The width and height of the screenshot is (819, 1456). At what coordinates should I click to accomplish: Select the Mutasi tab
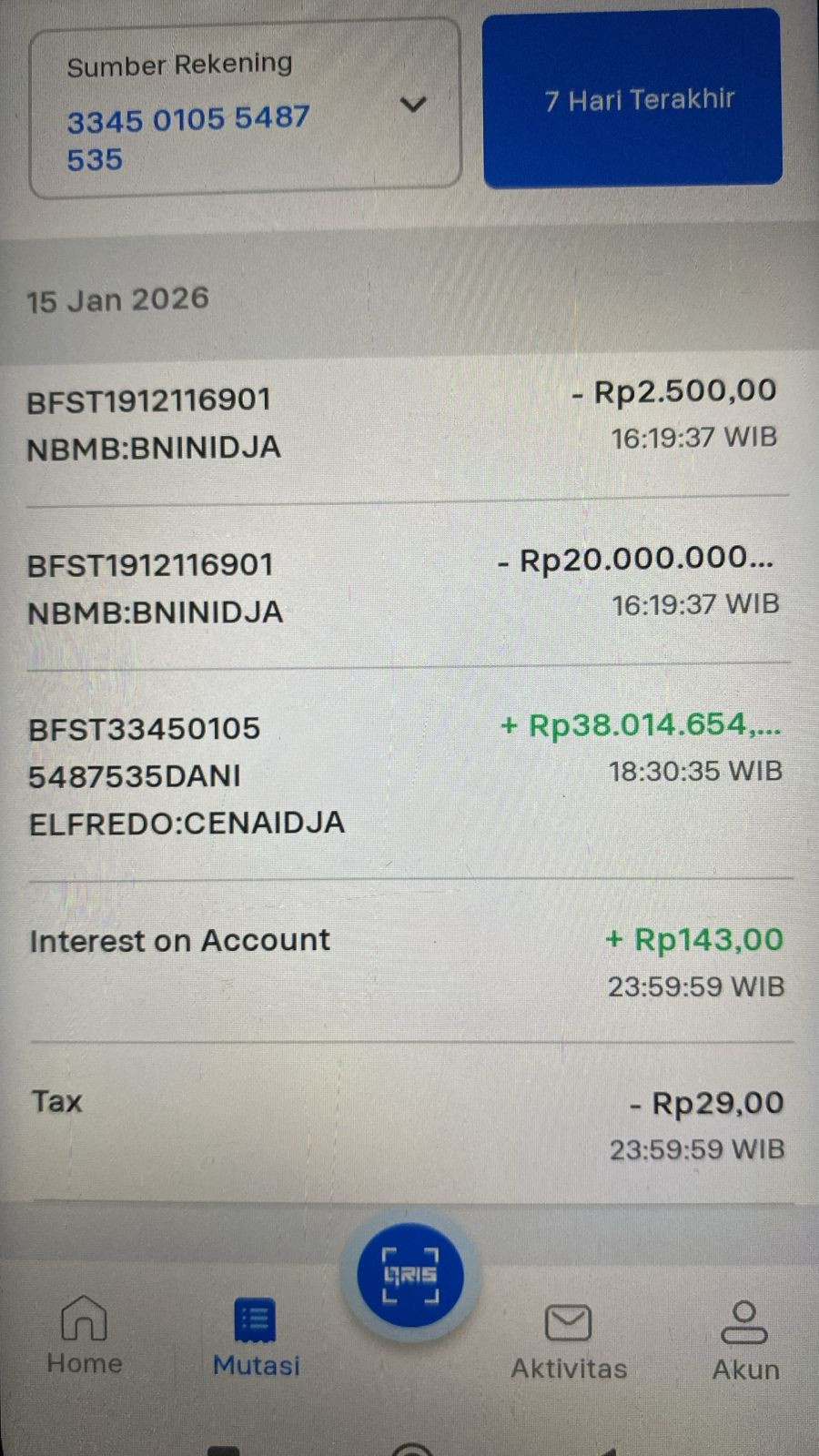256,1338
